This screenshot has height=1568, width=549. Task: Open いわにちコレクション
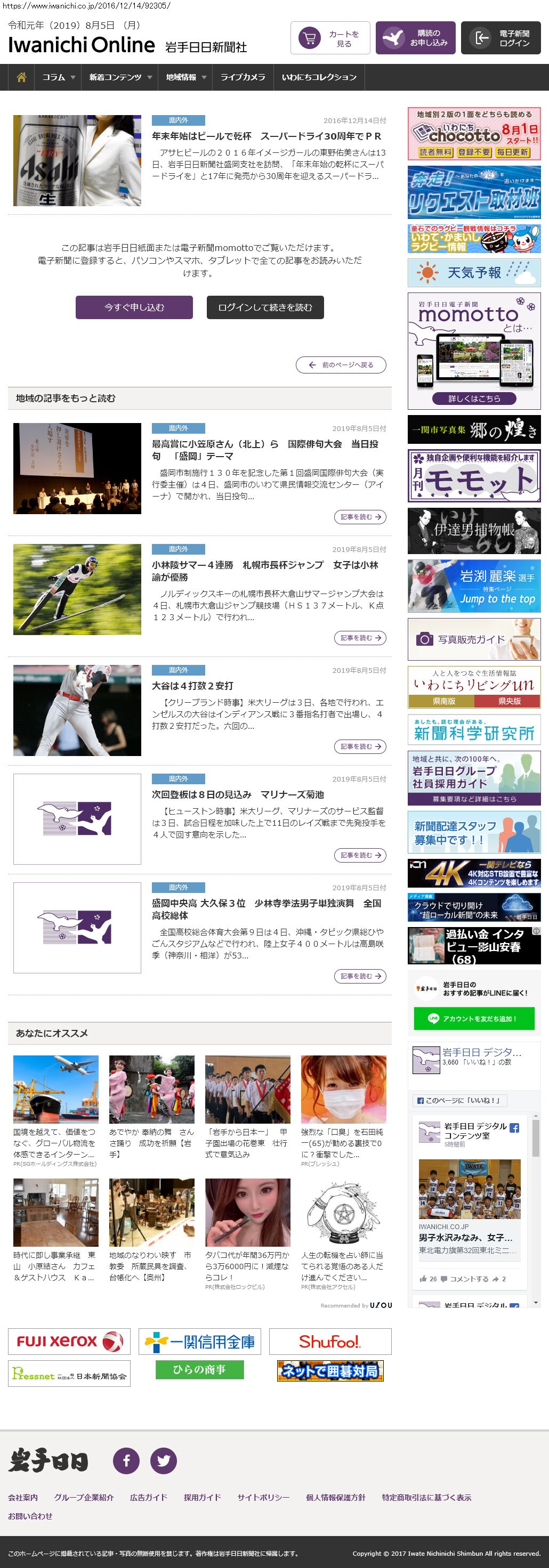click(318, 77)
